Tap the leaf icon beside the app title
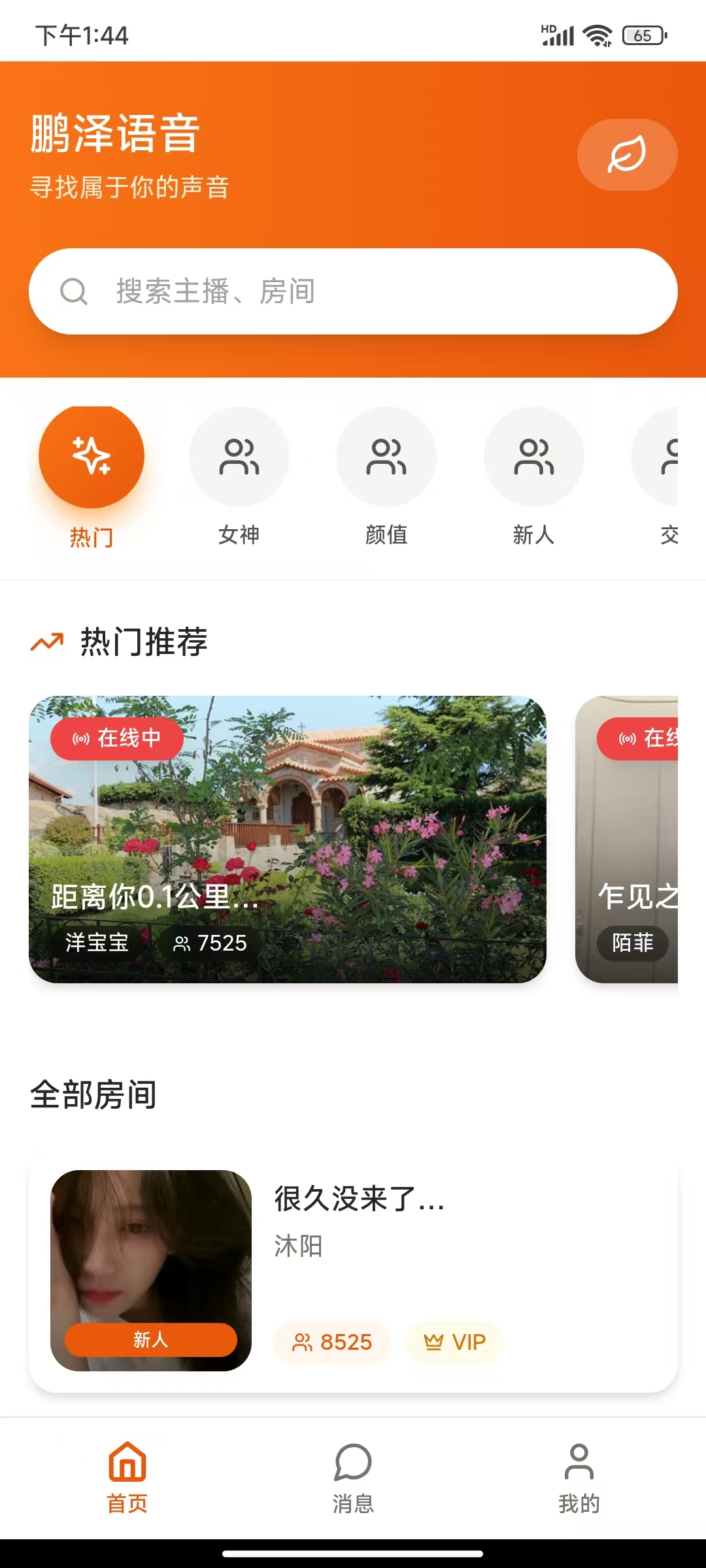 click(x=627, y=155)
